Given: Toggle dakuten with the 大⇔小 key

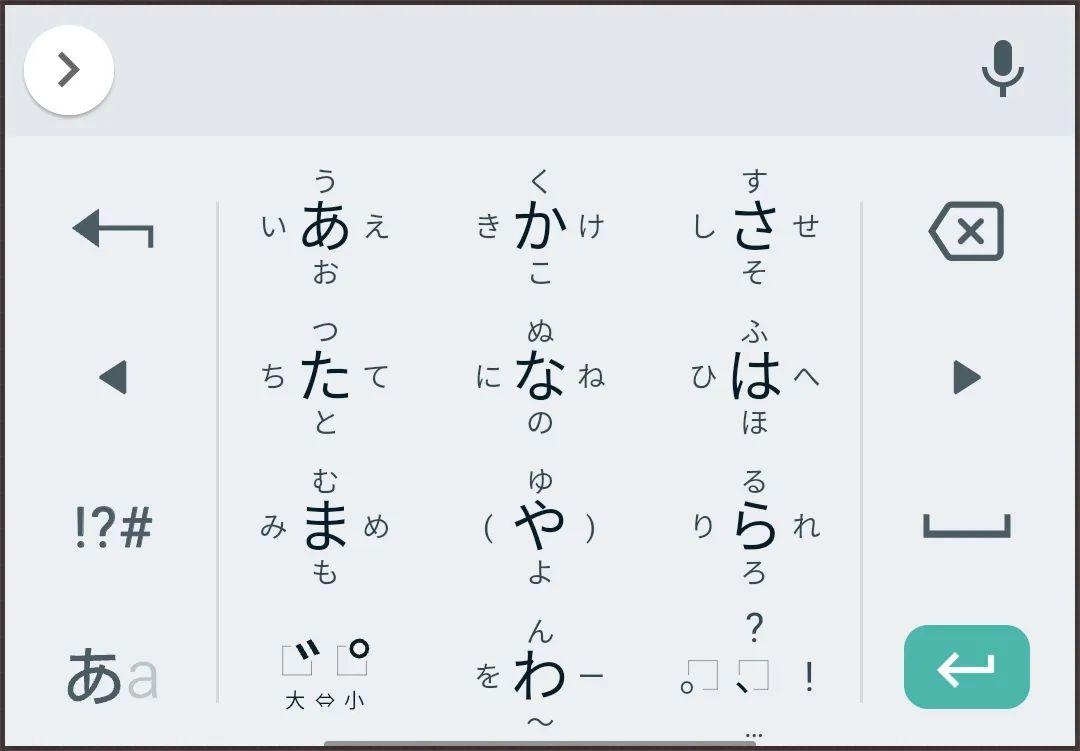Looking at the screenshot, I should point(325,672).
